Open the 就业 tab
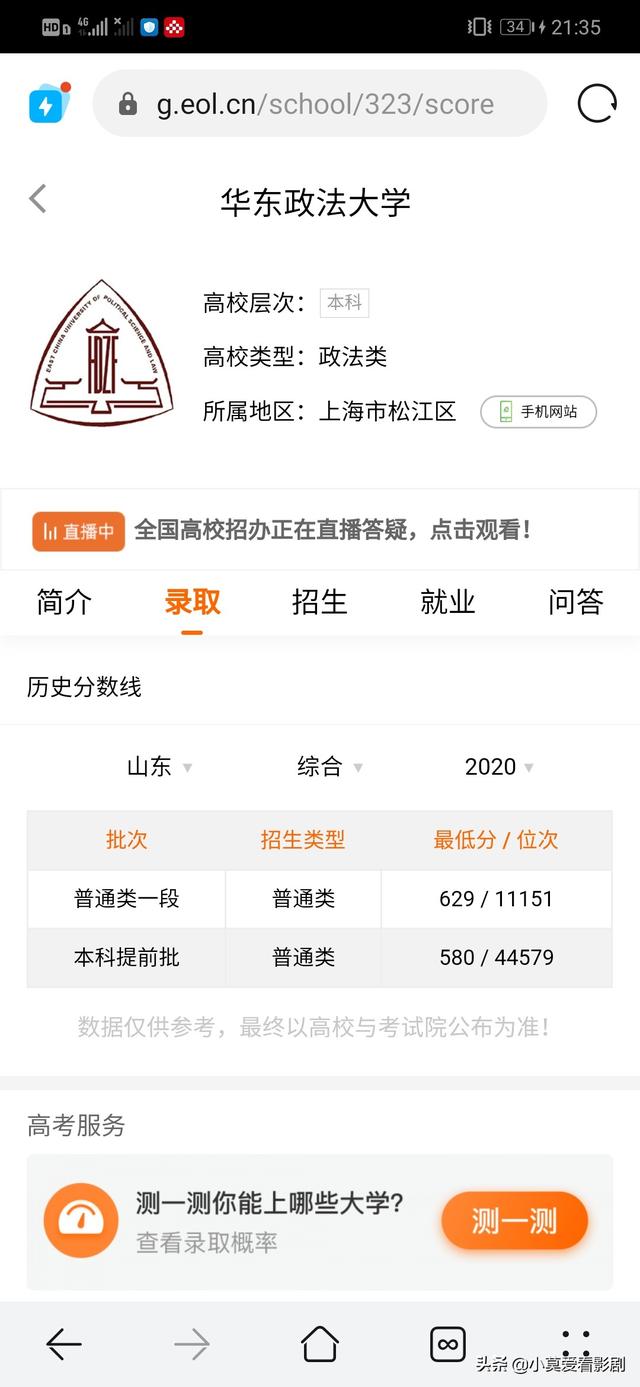 coord(448,602)
